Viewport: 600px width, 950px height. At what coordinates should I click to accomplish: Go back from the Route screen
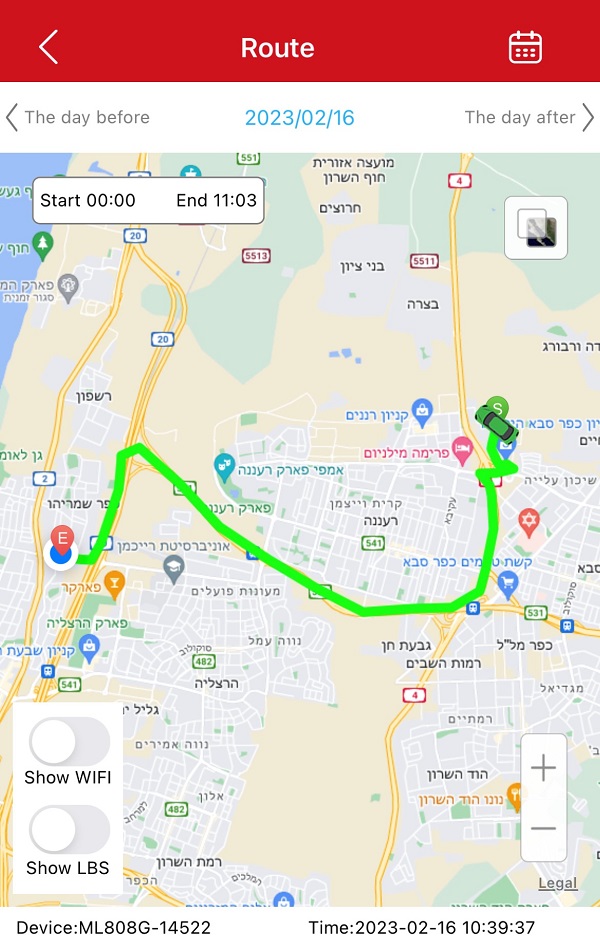pos(48,47)
